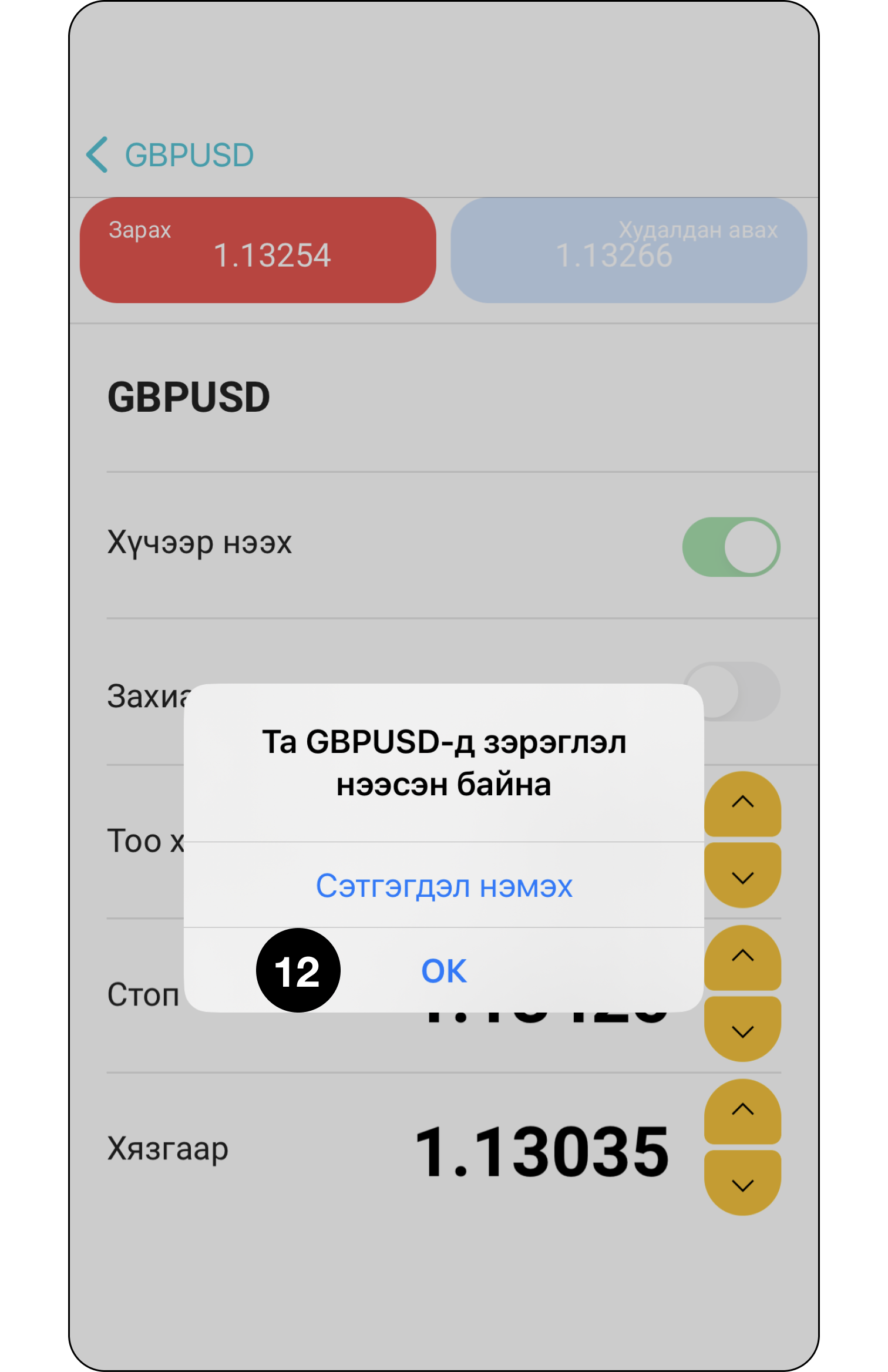Image resolution: width=888 pixels, height=1372 pixels.
Task: Go back via the GBPUSD arrow
Action: click(x=97, y=155)
